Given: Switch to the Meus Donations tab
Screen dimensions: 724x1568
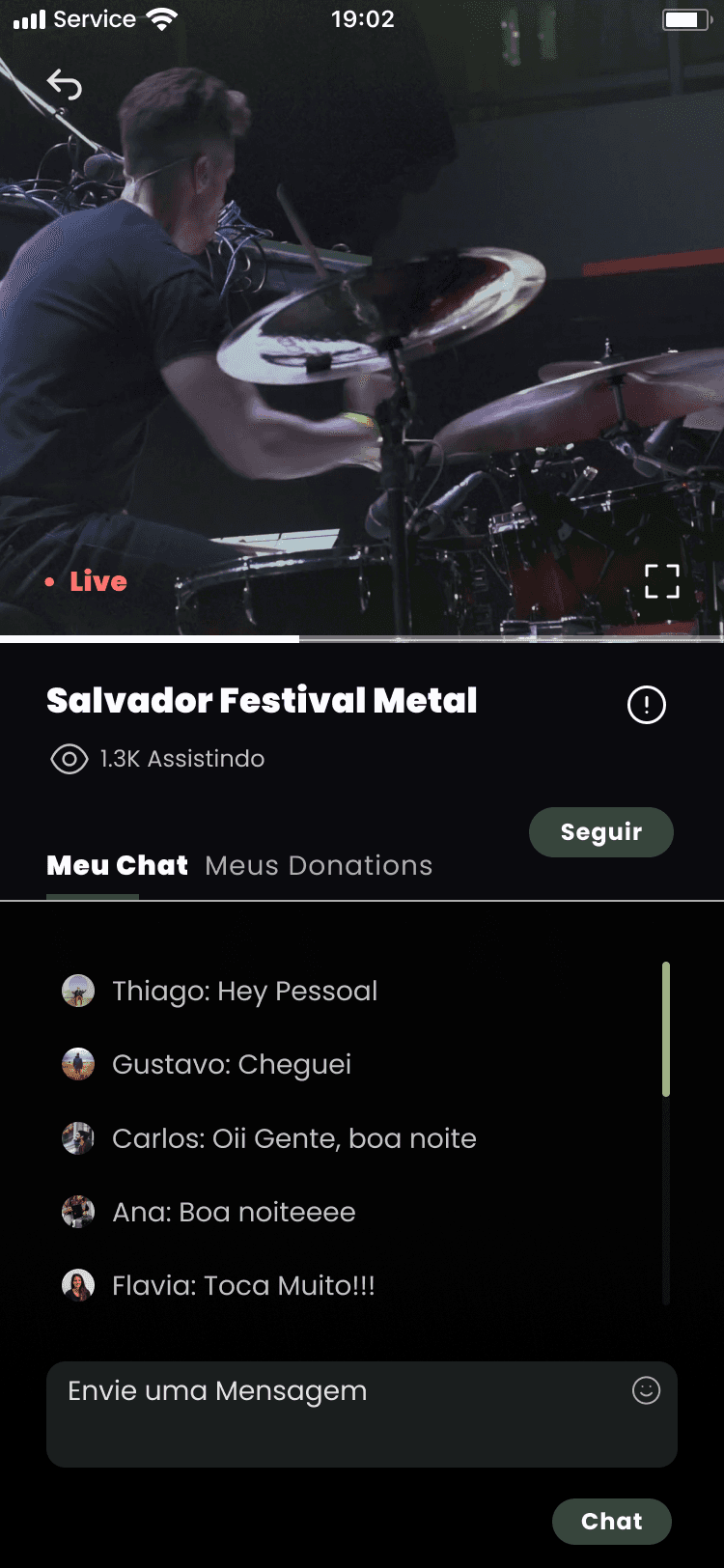Looking at the screenshot, I should [319, 865].
